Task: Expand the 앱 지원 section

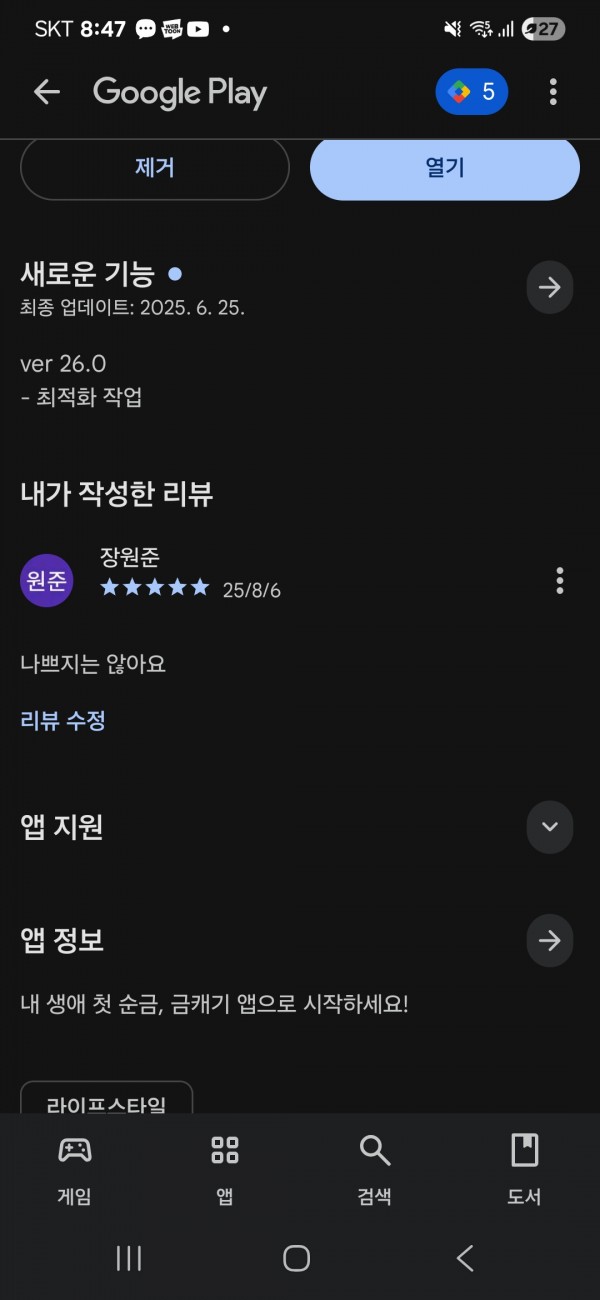Action: [x=550, y=827]
